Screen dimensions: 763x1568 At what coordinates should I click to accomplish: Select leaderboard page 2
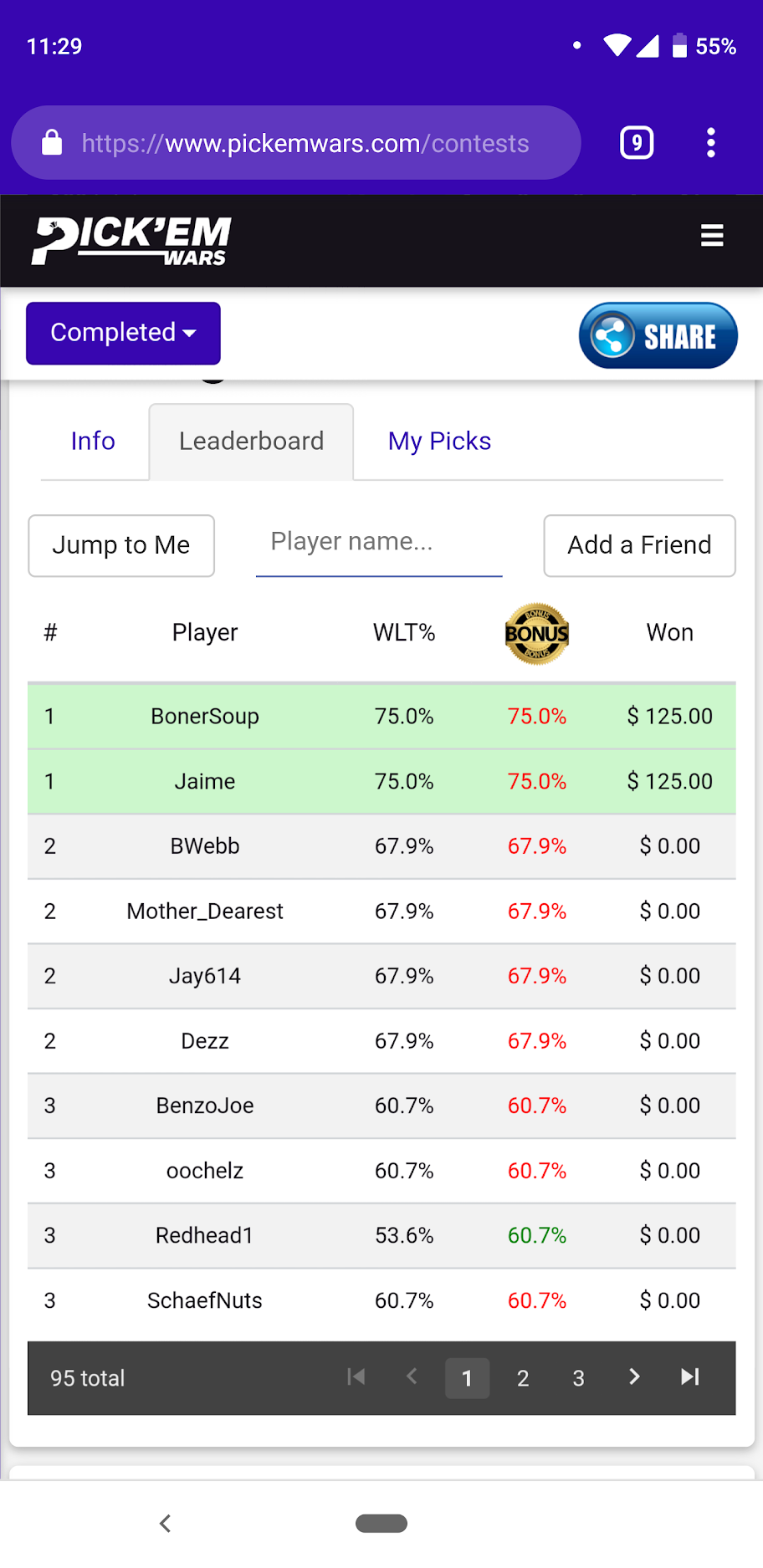(523, 1377)
